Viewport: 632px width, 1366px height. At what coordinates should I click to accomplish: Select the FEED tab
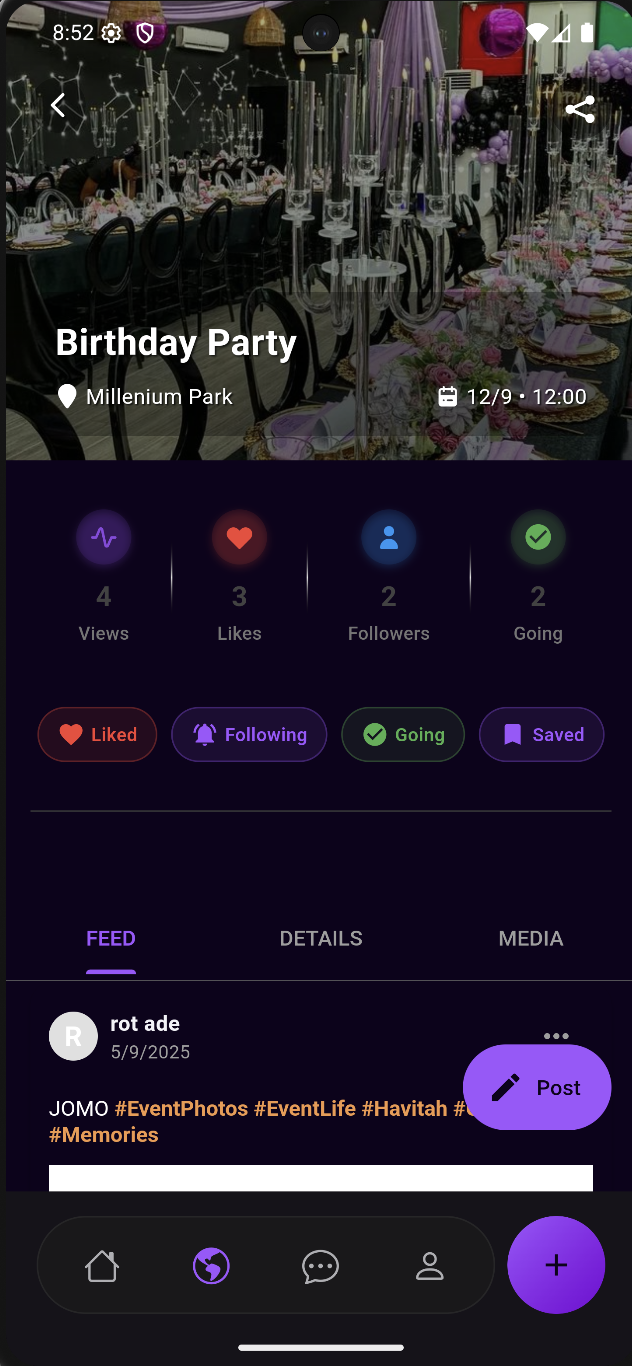tap(111, 938)
